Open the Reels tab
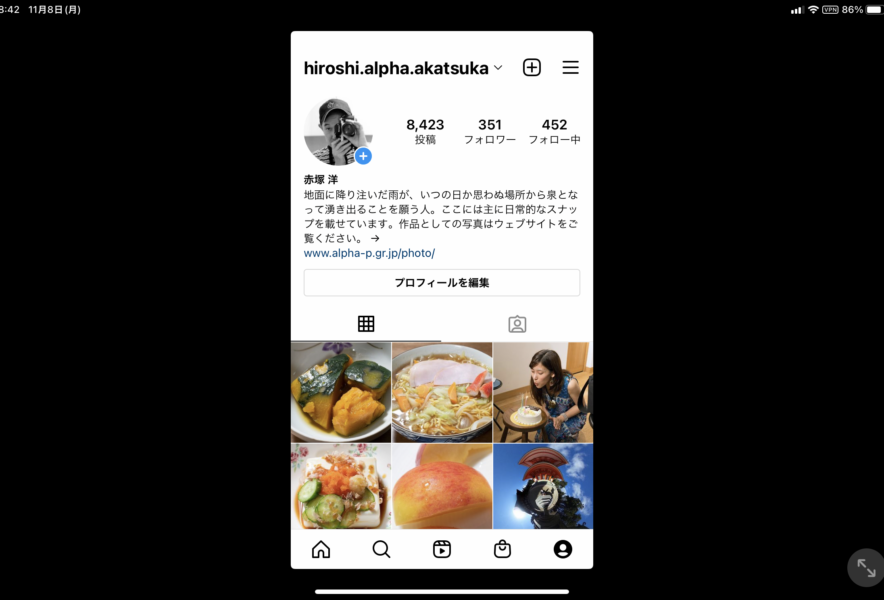This screenshot has width=884, height=600. [442, 549]
